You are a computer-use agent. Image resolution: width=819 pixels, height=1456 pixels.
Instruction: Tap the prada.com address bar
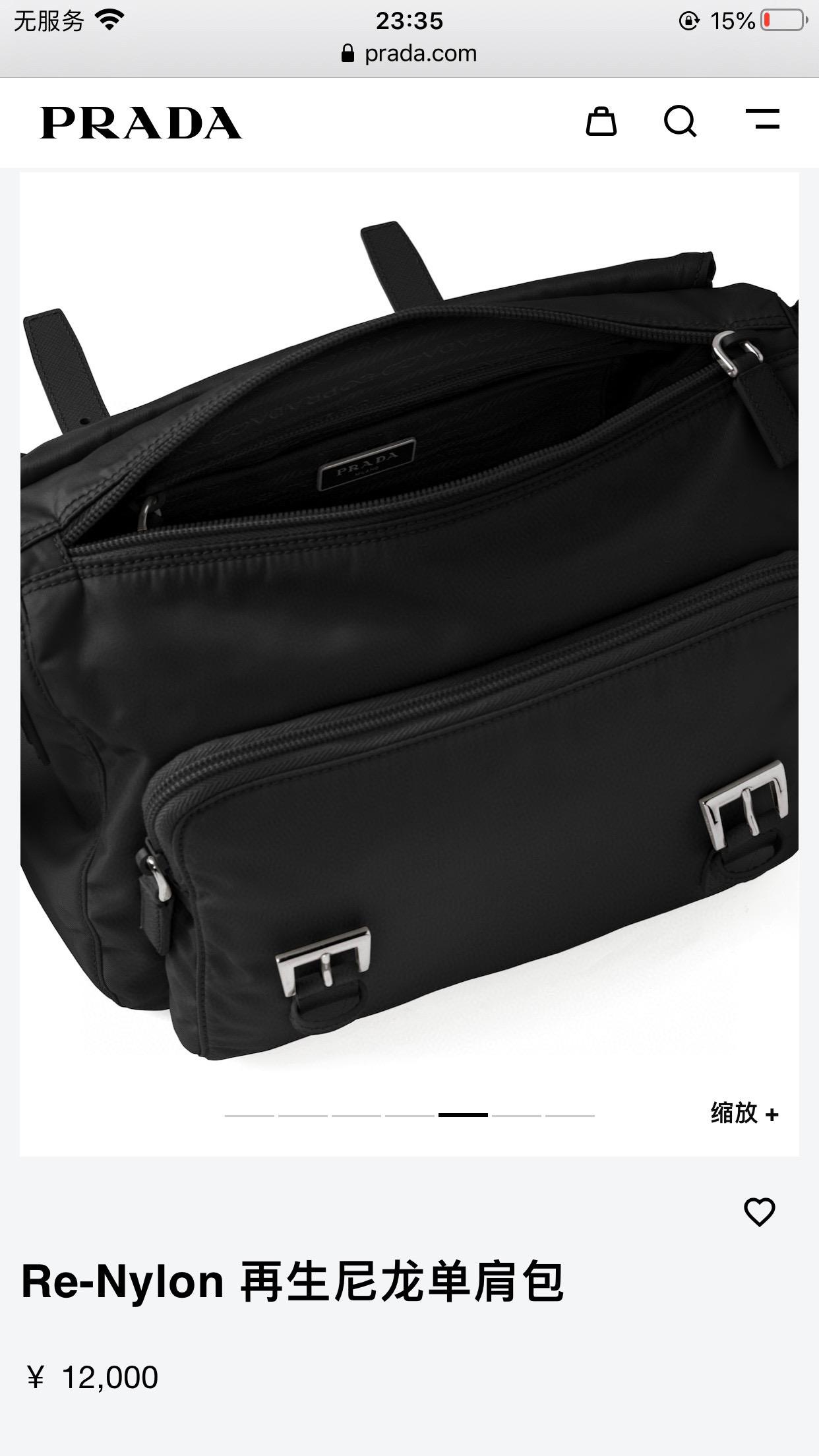[410, 53]
